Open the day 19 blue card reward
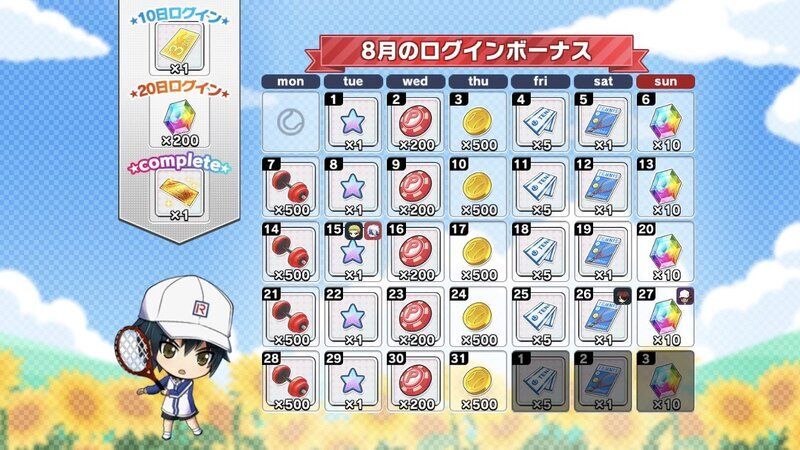Viewport: 800px width, 450px height. coord(601,252)
